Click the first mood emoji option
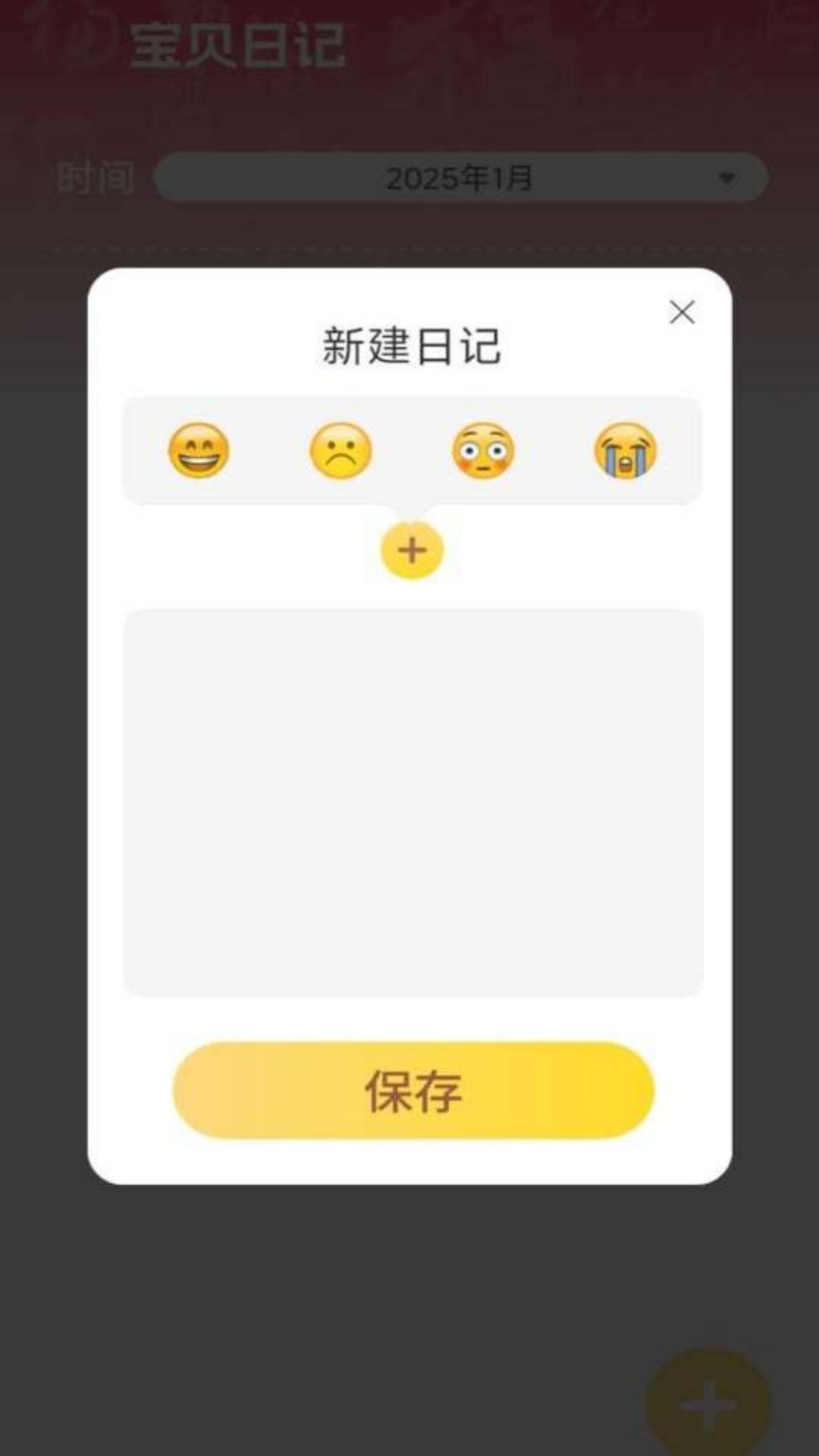819x1456 pixels. 199,451
